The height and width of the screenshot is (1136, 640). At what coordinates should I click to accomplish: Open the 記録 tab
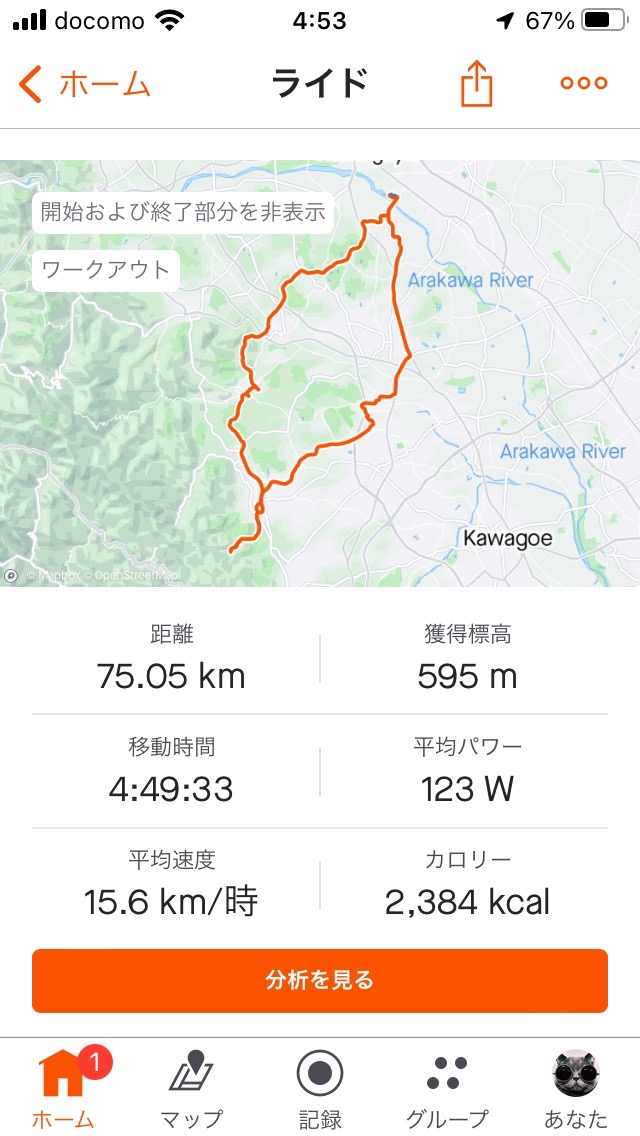pos(320,1088)
